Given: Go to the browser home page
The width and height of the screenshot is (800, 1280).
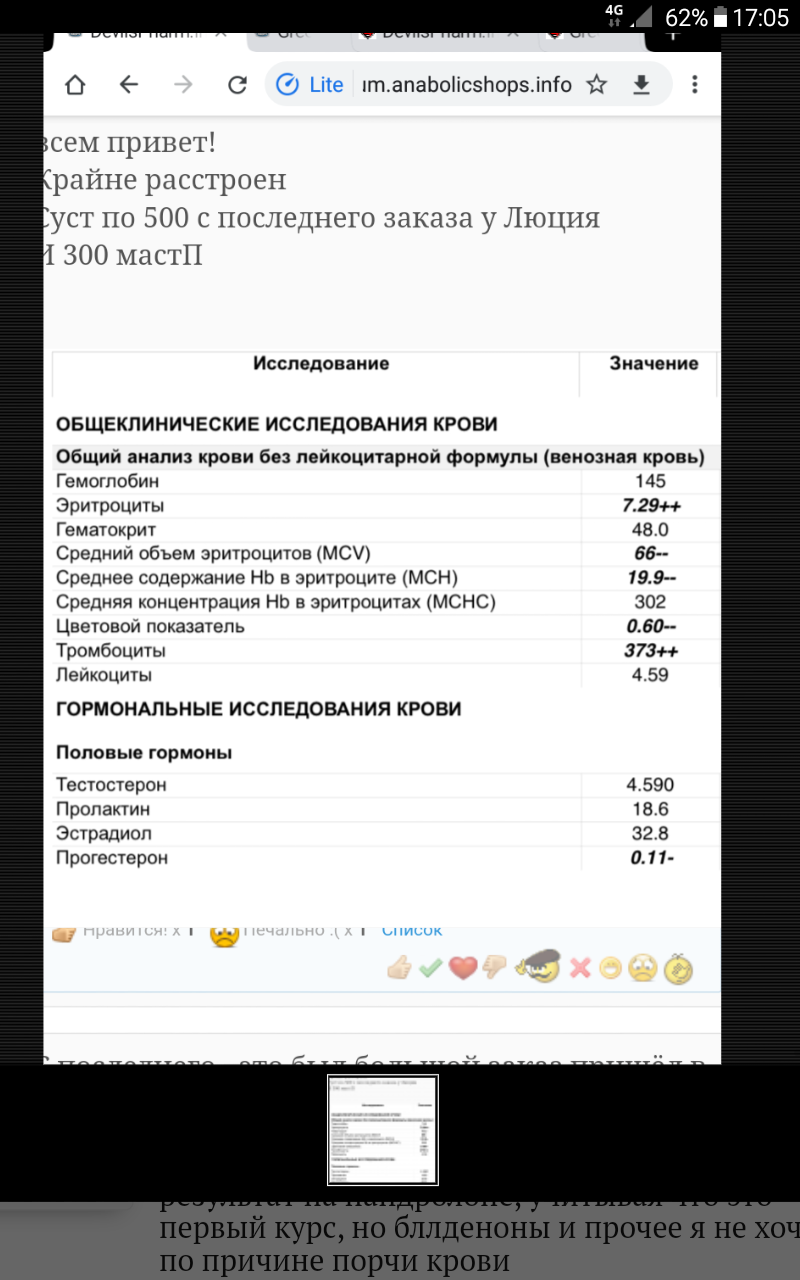Looking at the screenshot, I should coord(75,85).
